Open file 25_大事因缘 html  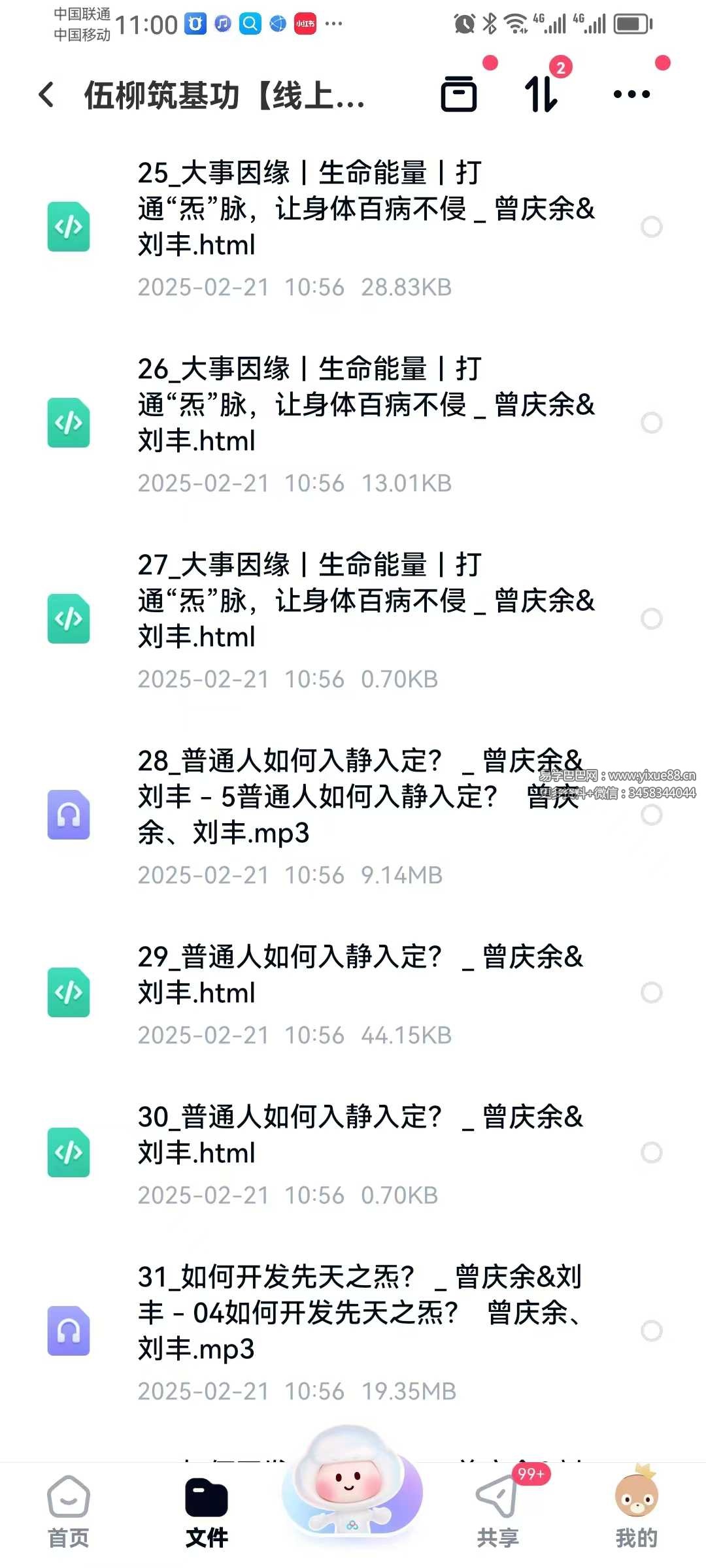(366, 209)
